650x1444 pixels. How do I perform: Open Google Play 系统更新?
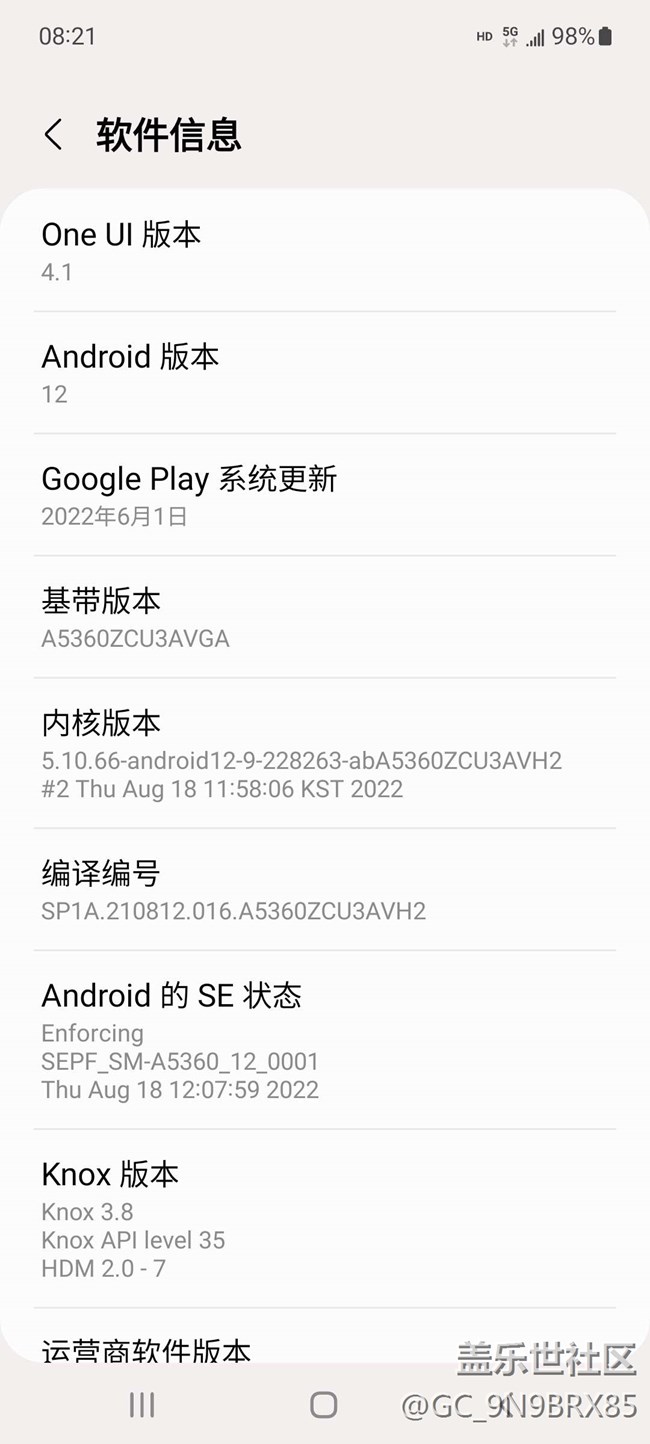[324, 495]
